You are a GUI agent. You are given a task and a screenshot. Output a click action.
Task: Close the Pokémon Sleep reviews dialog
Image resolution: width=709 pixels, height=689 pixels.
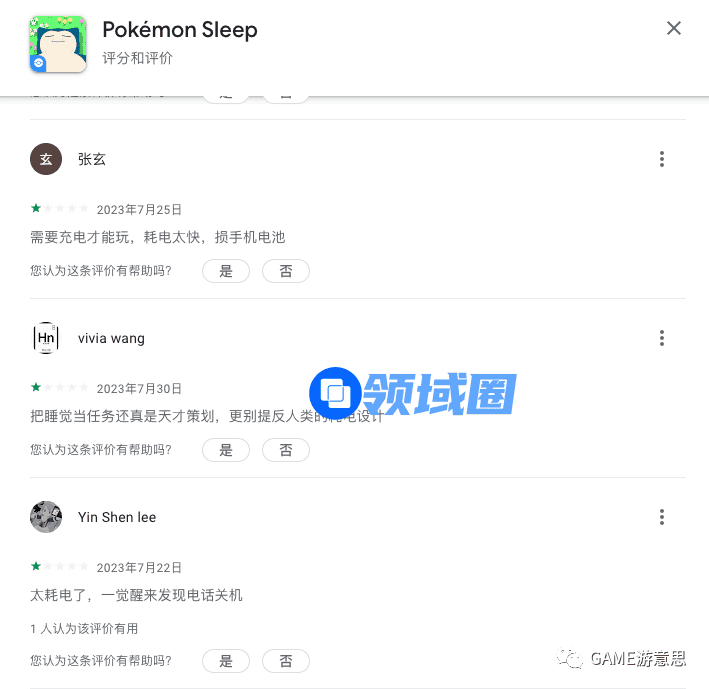pos(674,28)
